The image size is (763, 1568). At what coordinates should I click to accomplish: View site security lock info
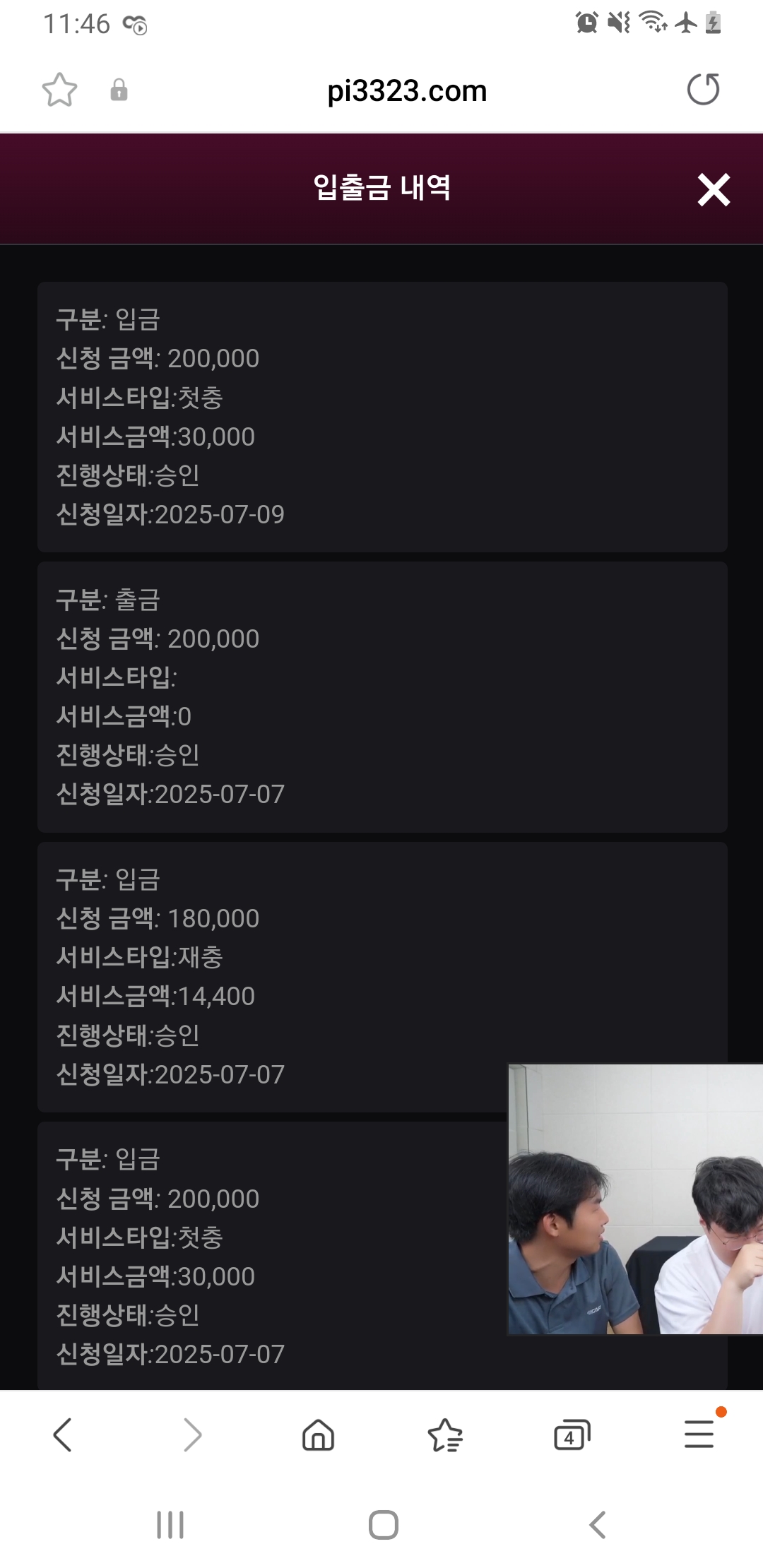coord(119,90)
